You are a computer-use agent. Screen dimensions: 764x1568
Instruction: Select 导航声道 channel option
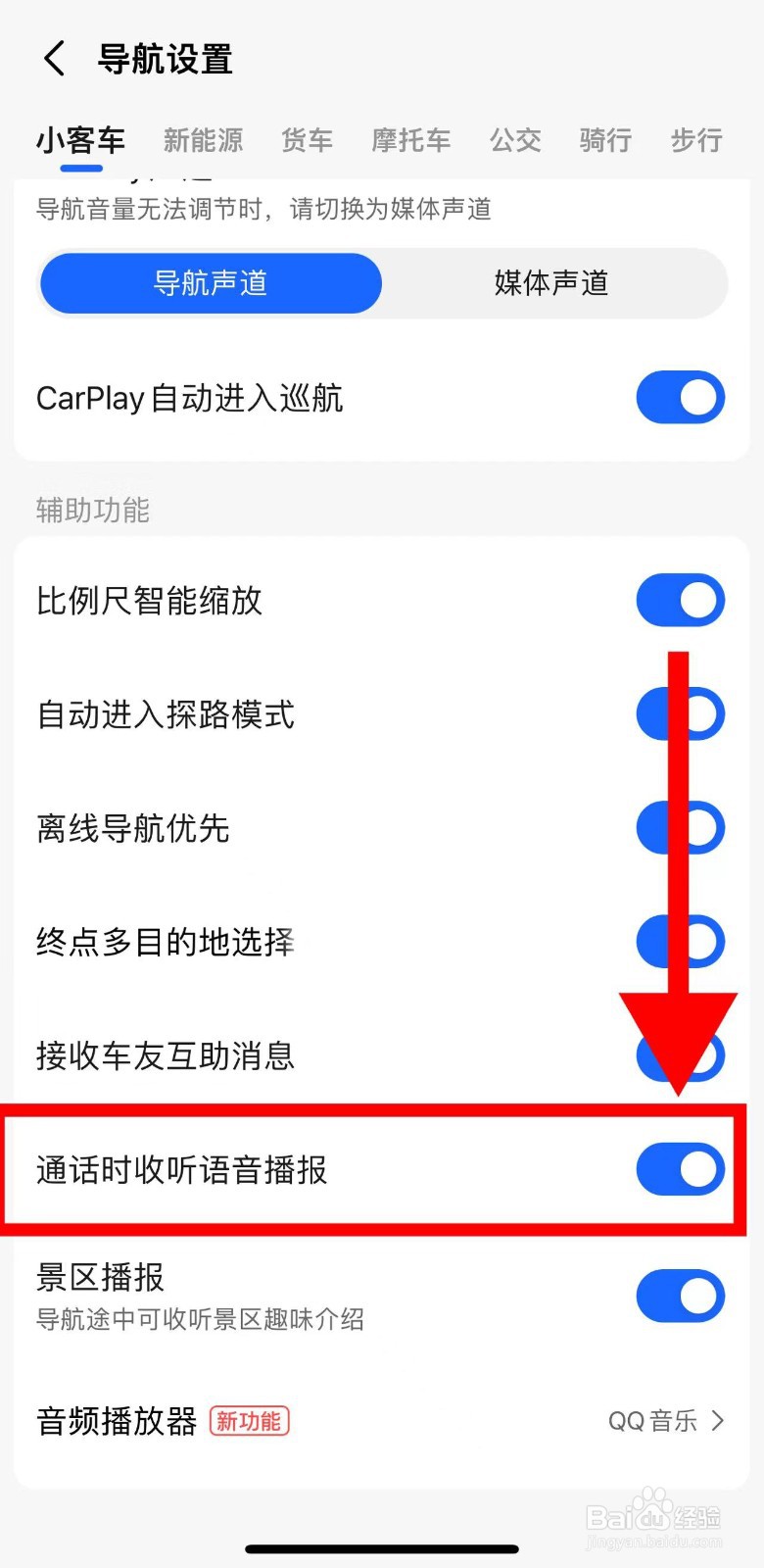(x=210, y=283)
